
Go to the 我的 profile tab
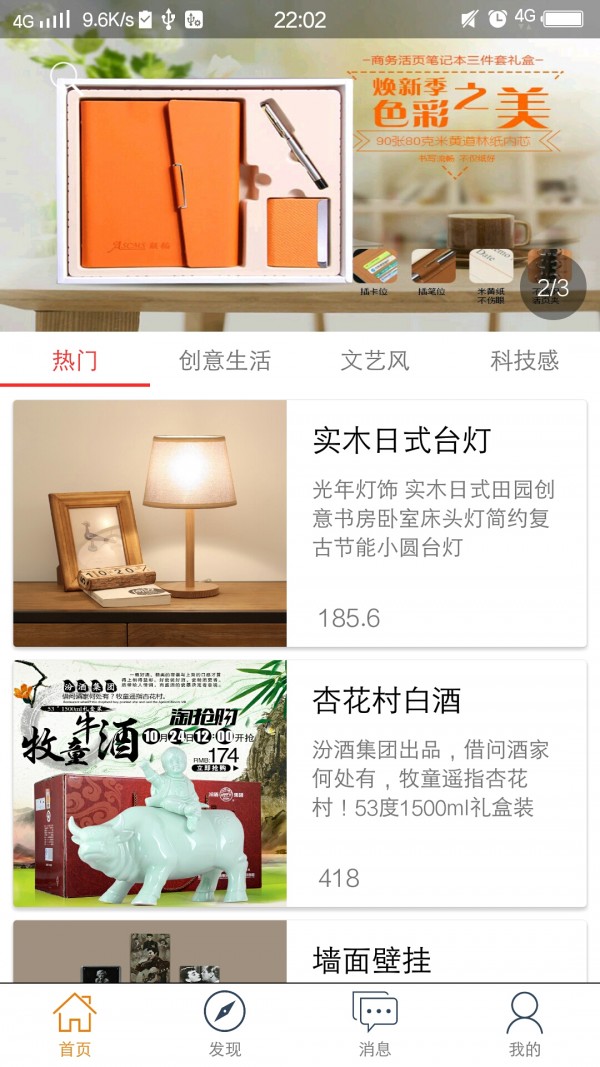524,1025
